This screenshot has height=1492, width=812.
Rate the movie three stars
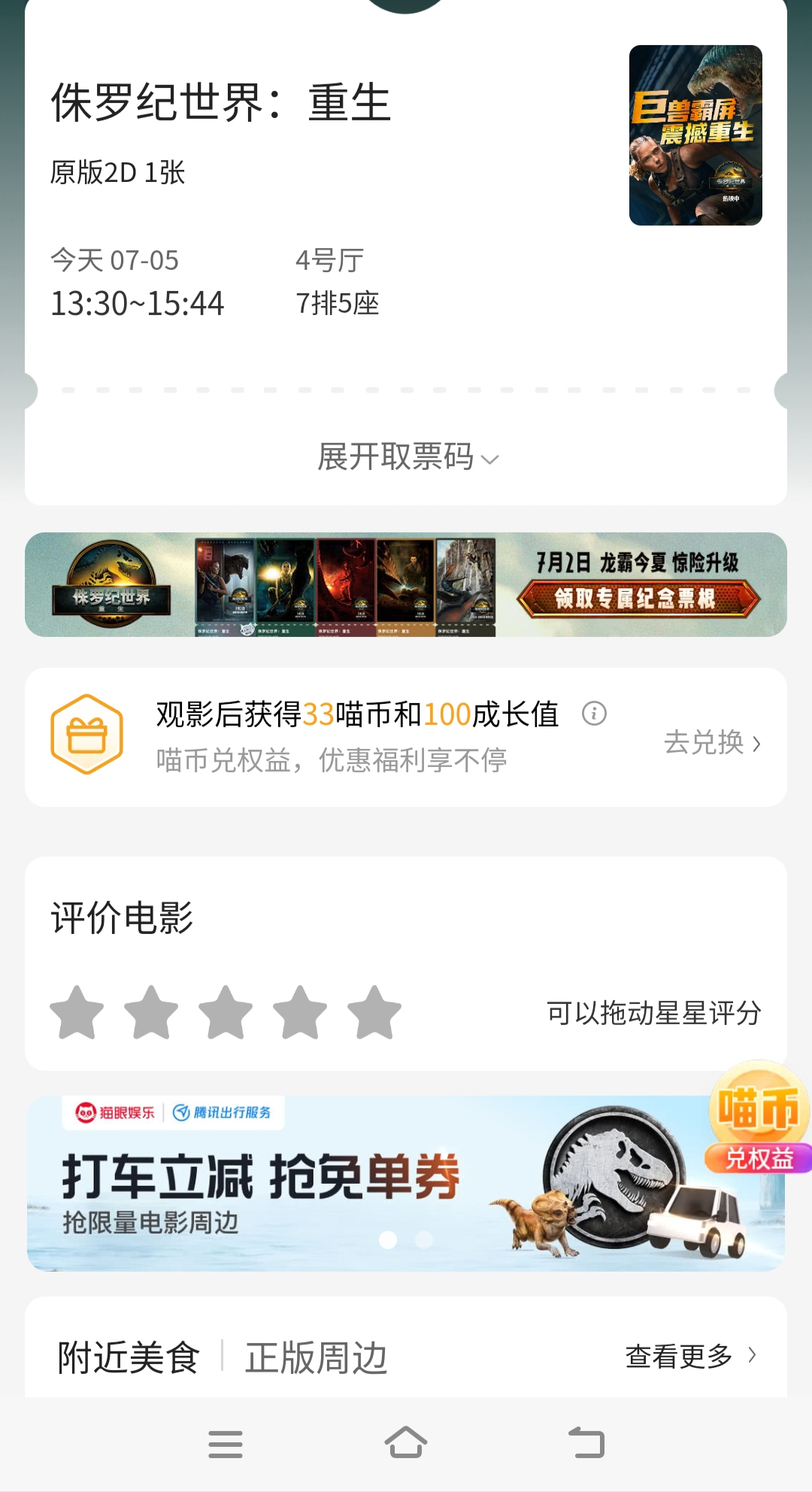[x=226, y=1012]
